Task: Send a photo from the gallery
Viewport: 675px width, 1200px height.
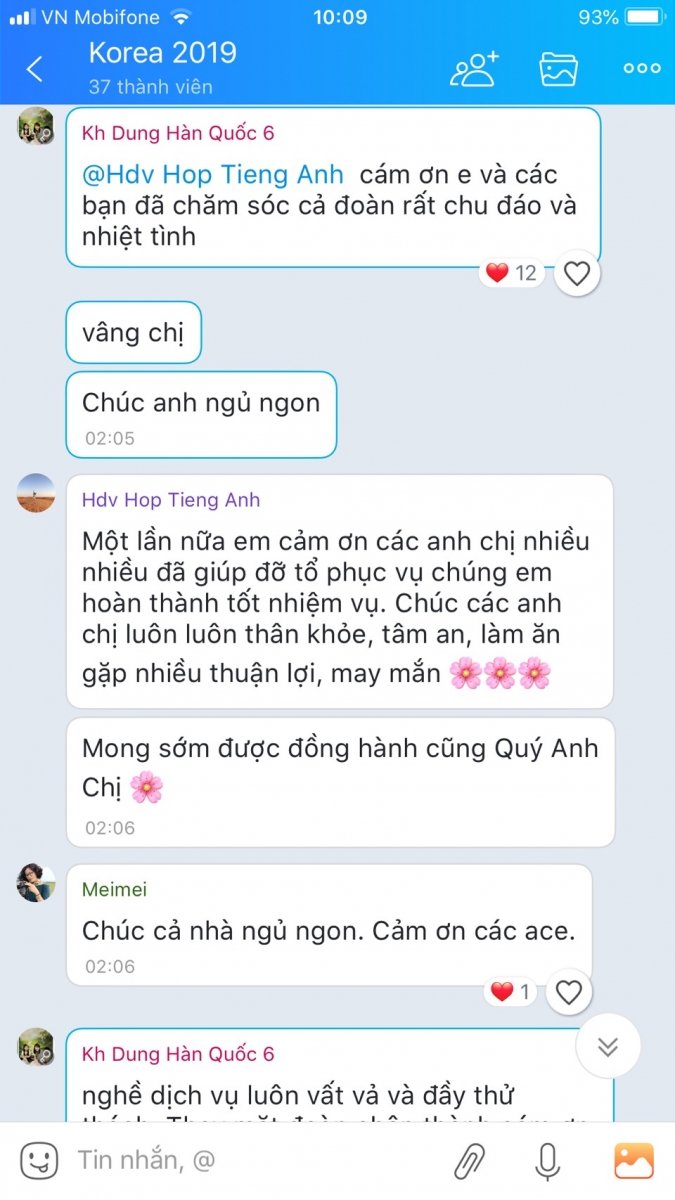Action: coord(634,1160)
